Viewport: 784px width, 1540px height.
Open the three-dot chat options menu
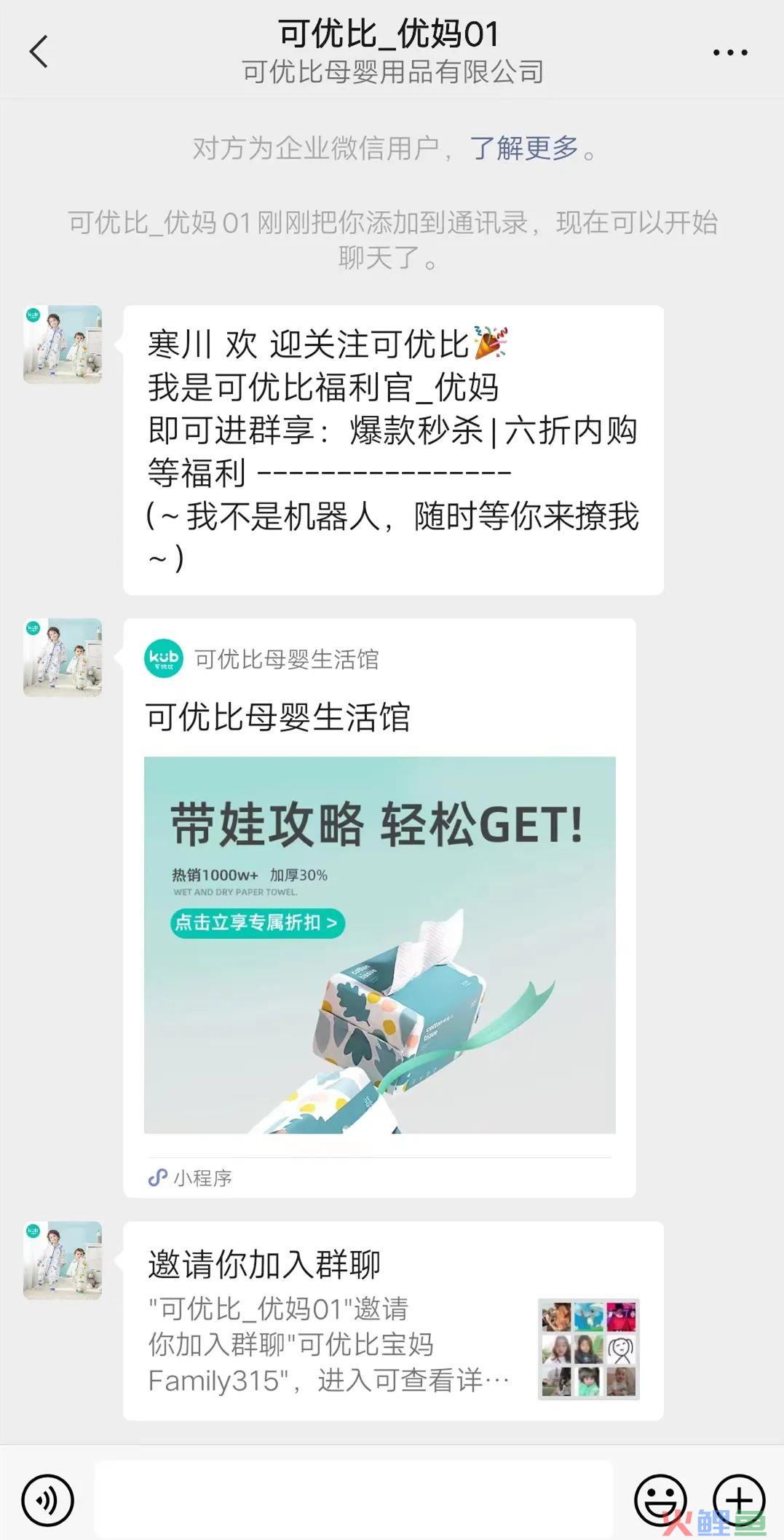[730, 52]
